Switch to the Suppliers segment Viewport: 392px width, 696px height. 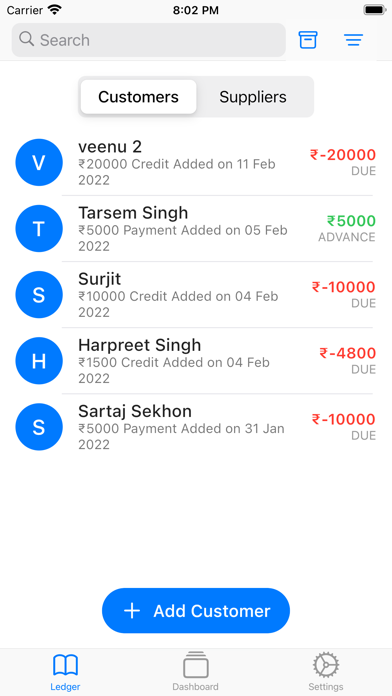coord(253,97)
